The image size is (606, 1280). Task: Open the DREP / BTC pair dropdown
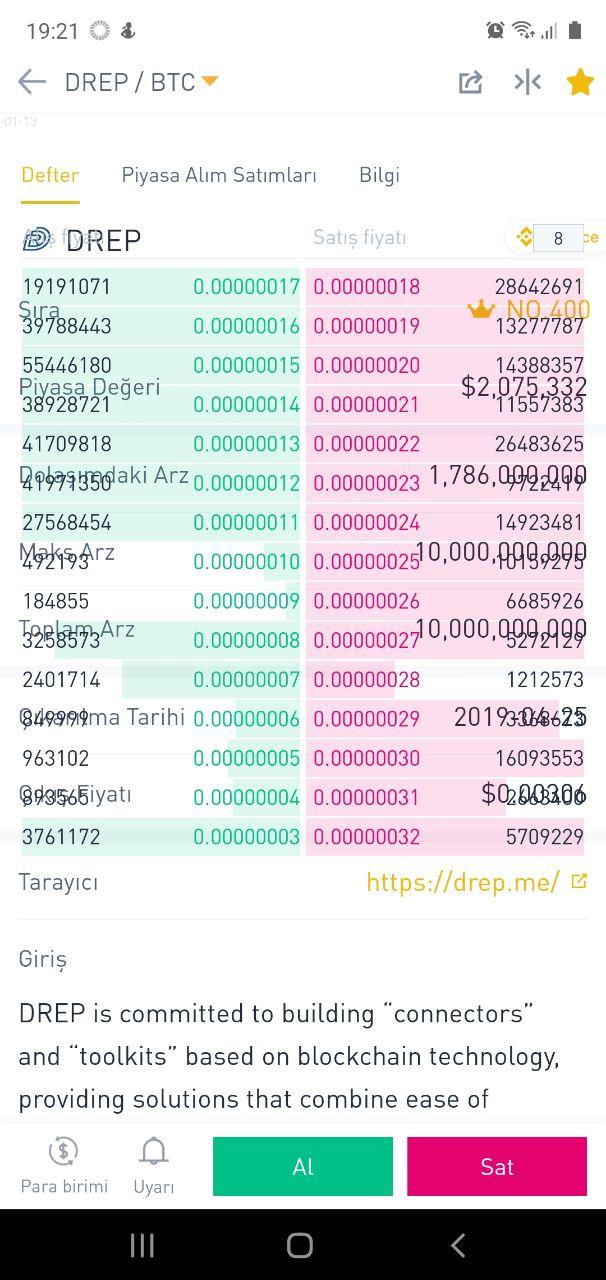141,82
